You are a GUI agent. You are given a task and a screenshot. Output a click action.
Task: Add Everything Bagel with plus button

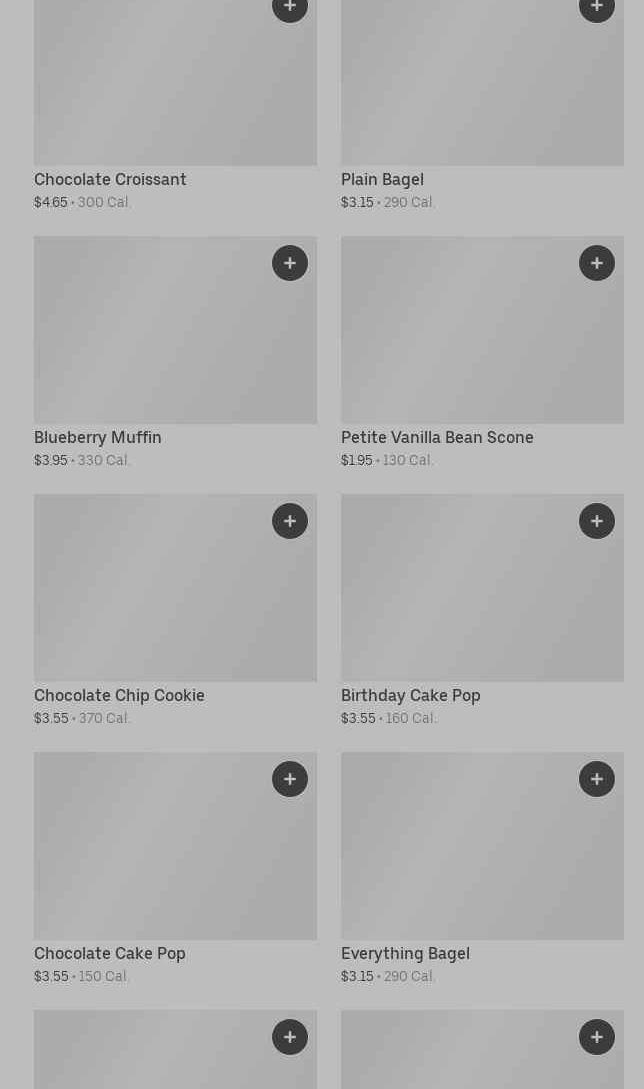click(597, 779)
